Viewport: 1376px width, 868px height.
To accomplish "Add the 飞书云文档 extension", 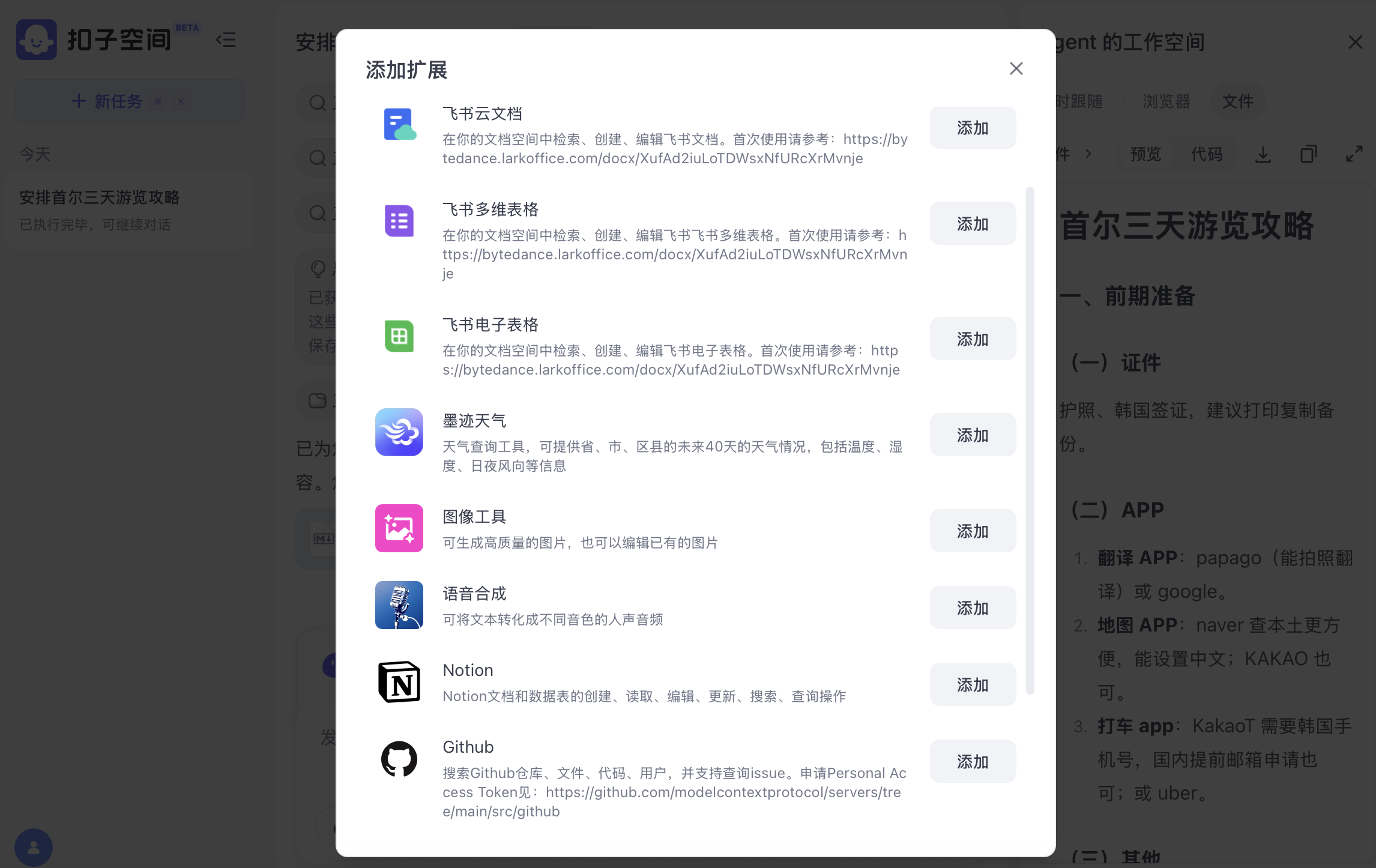I will coord(972,128).
